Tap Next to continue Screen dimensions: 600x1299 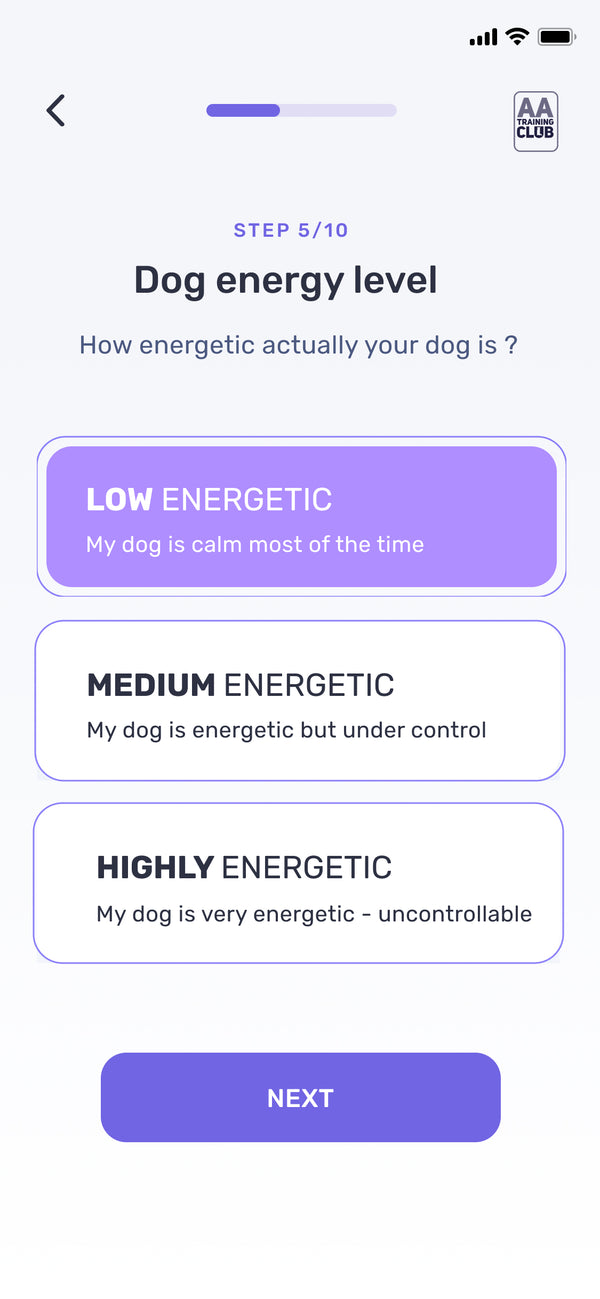click(300, 1097)
